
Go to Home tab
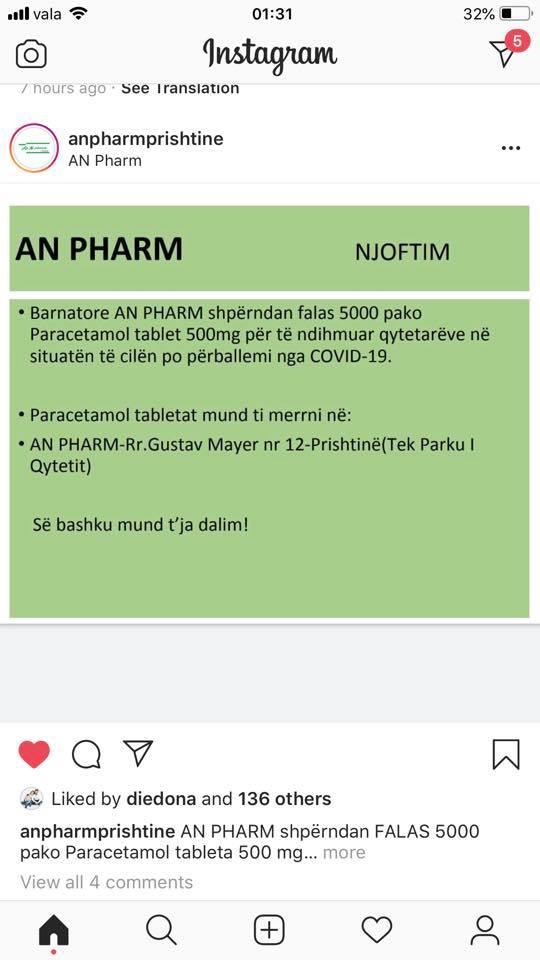coord(54,931)
